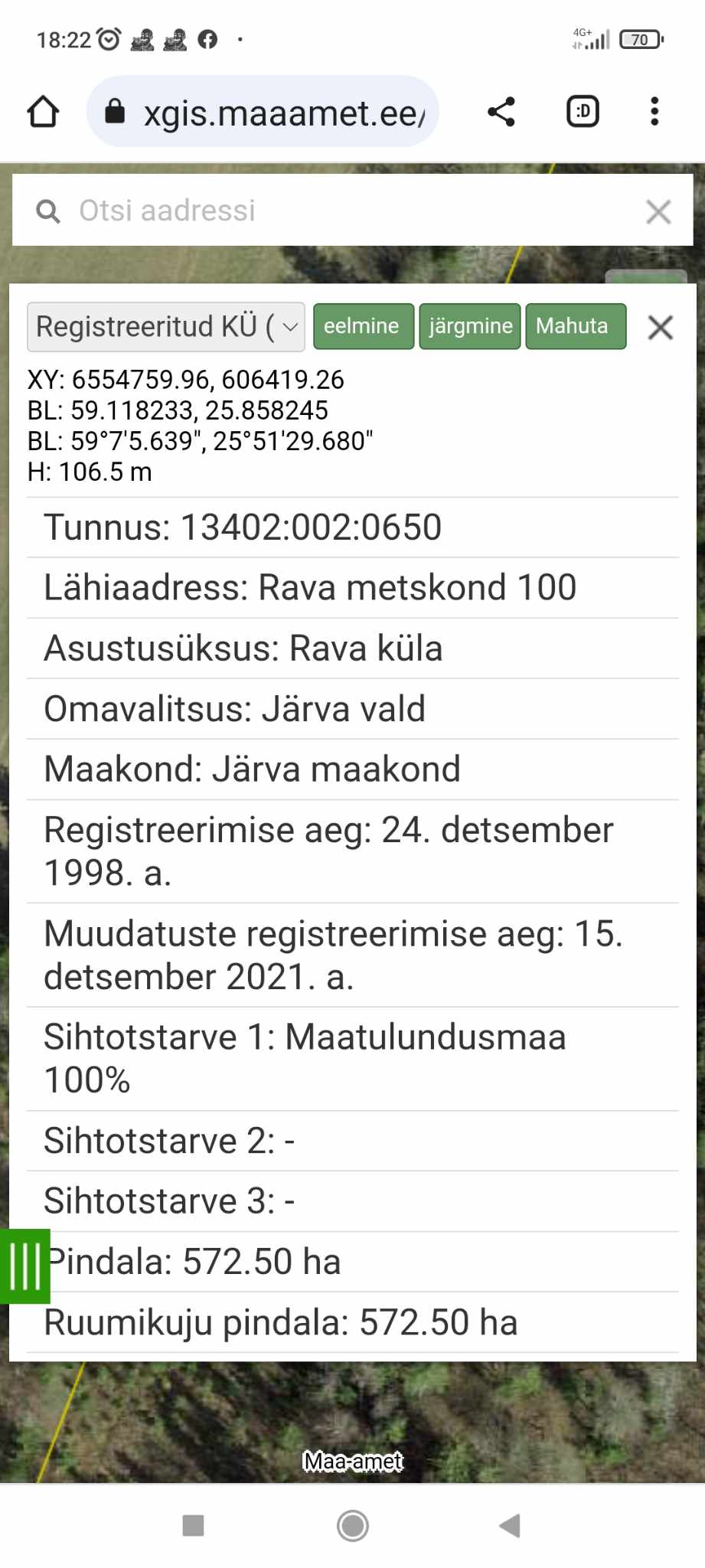Go to the eelmine result
705x1568 pixels.
(x=361, y=326)
